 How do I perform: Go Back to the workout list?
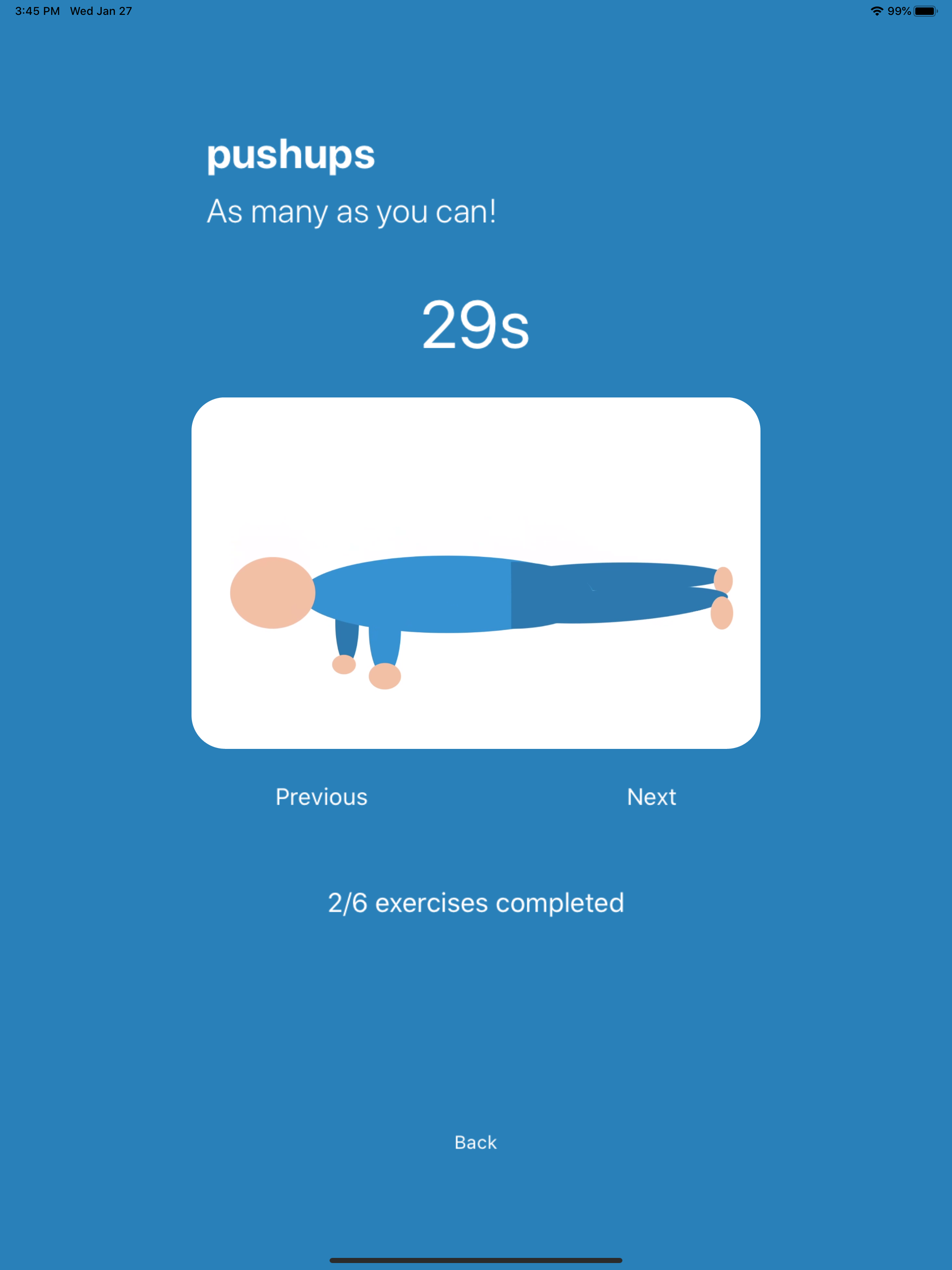click(475, 1143)
